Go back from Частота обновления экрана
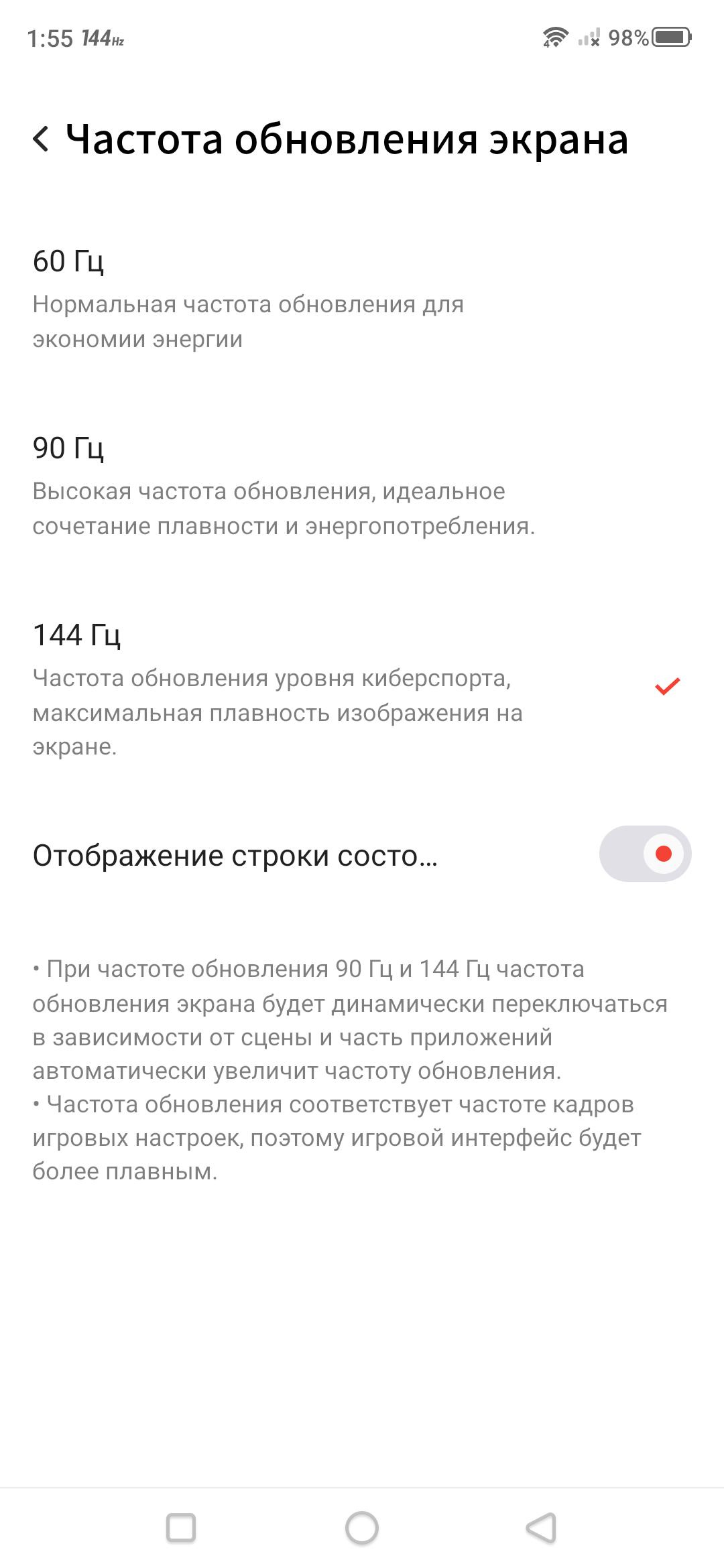This screenshot has height=1568, width=724. pos(42,139)
